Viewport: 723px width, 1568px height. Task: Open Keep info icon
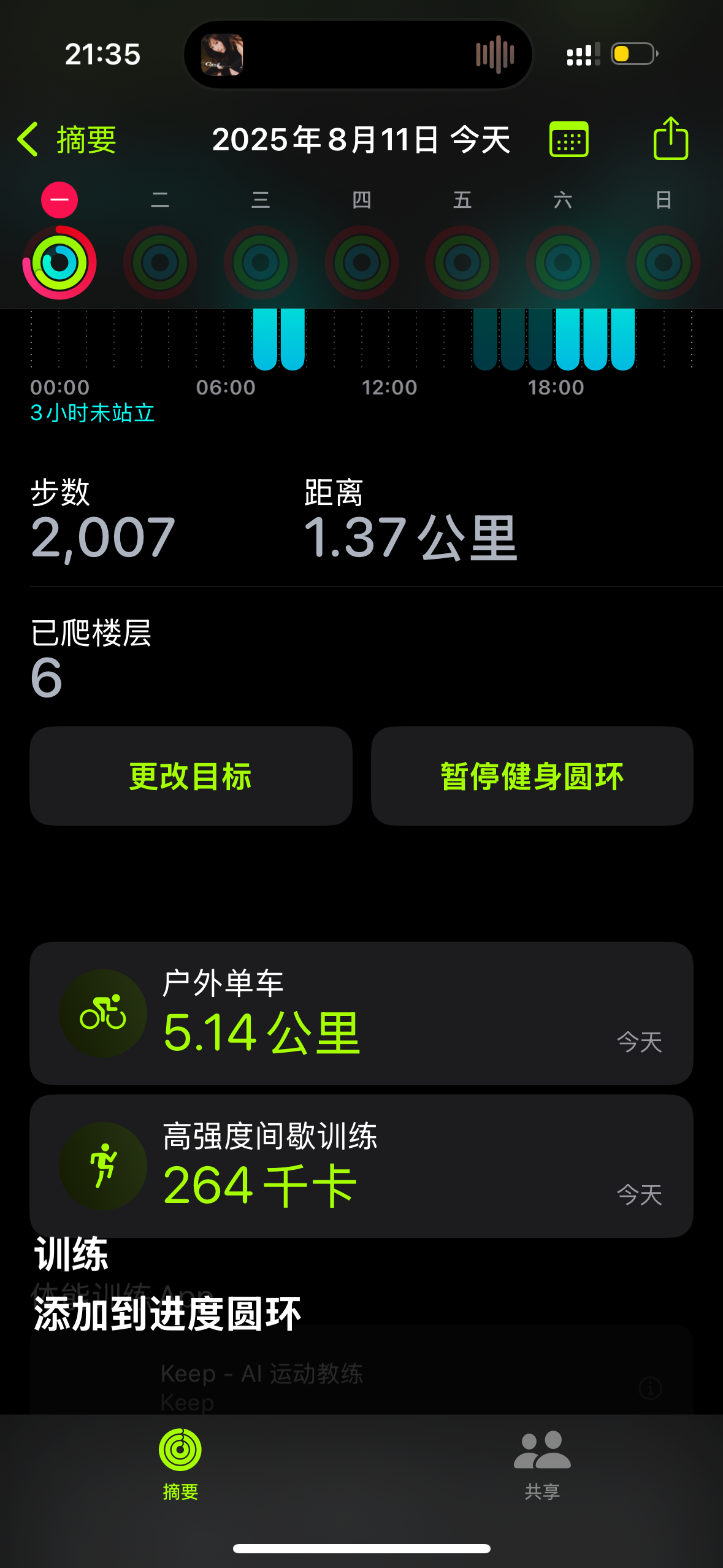coord(650,1387)
